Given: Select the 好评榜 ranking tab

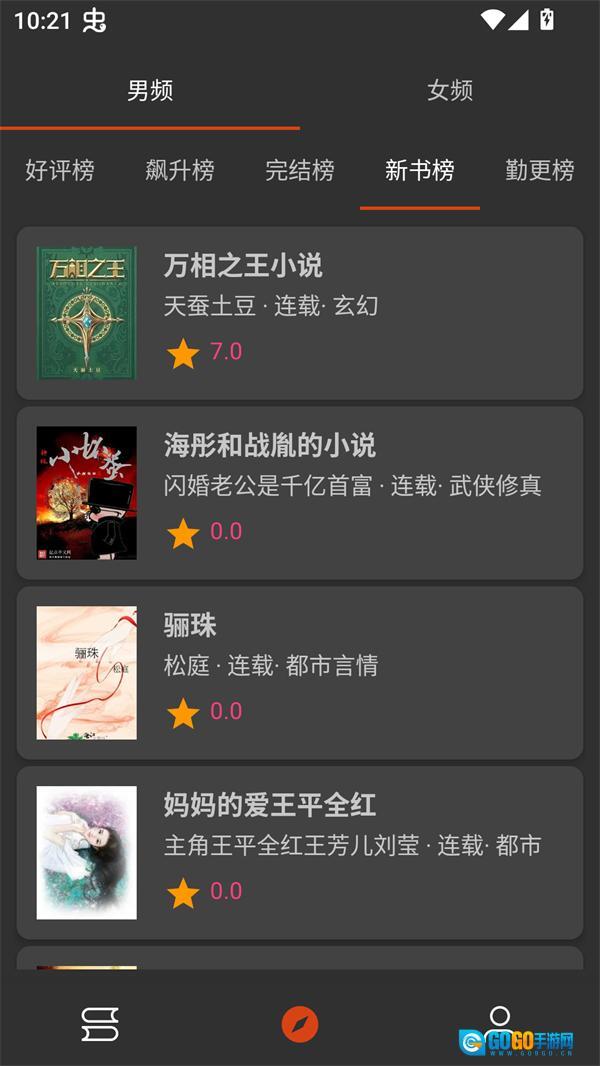Looking at the screenshot, I should pos(60,171).
